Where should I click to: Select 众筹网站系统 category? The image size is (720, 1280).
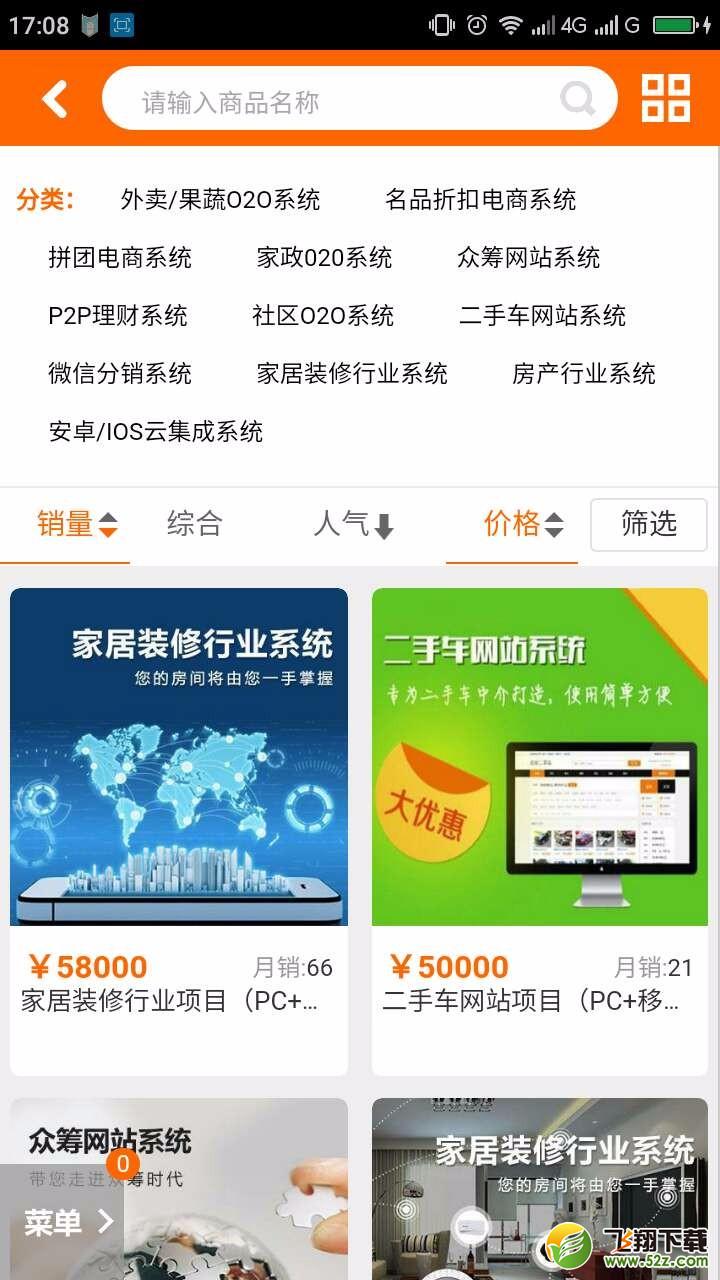coord(528,257)
